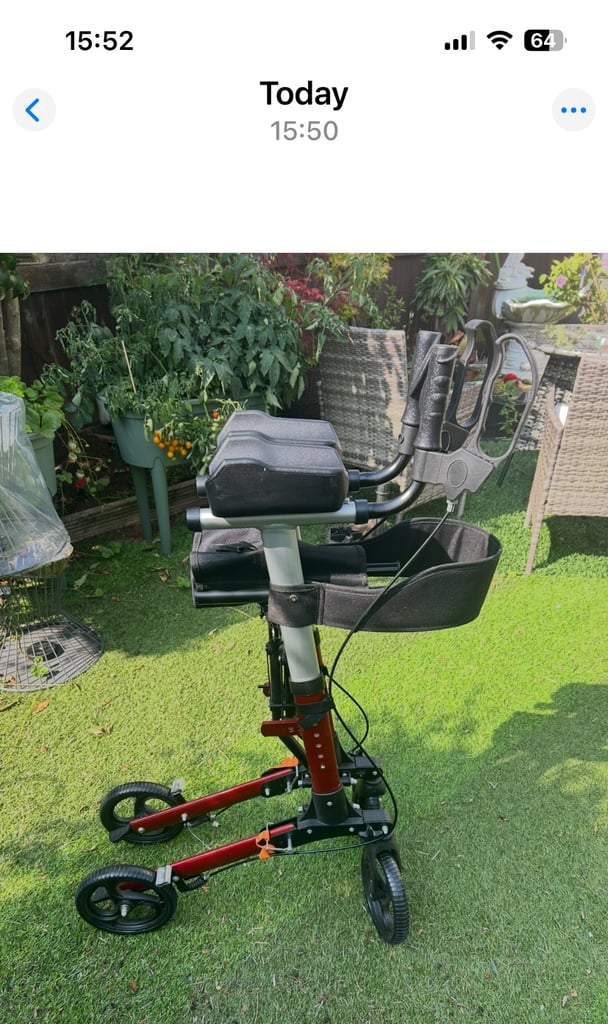This screenshot has width=608, height=1024.
Task: Tap the rollator photo to view fullscreen
Action: pyautogui.click(x=304, y=638)
